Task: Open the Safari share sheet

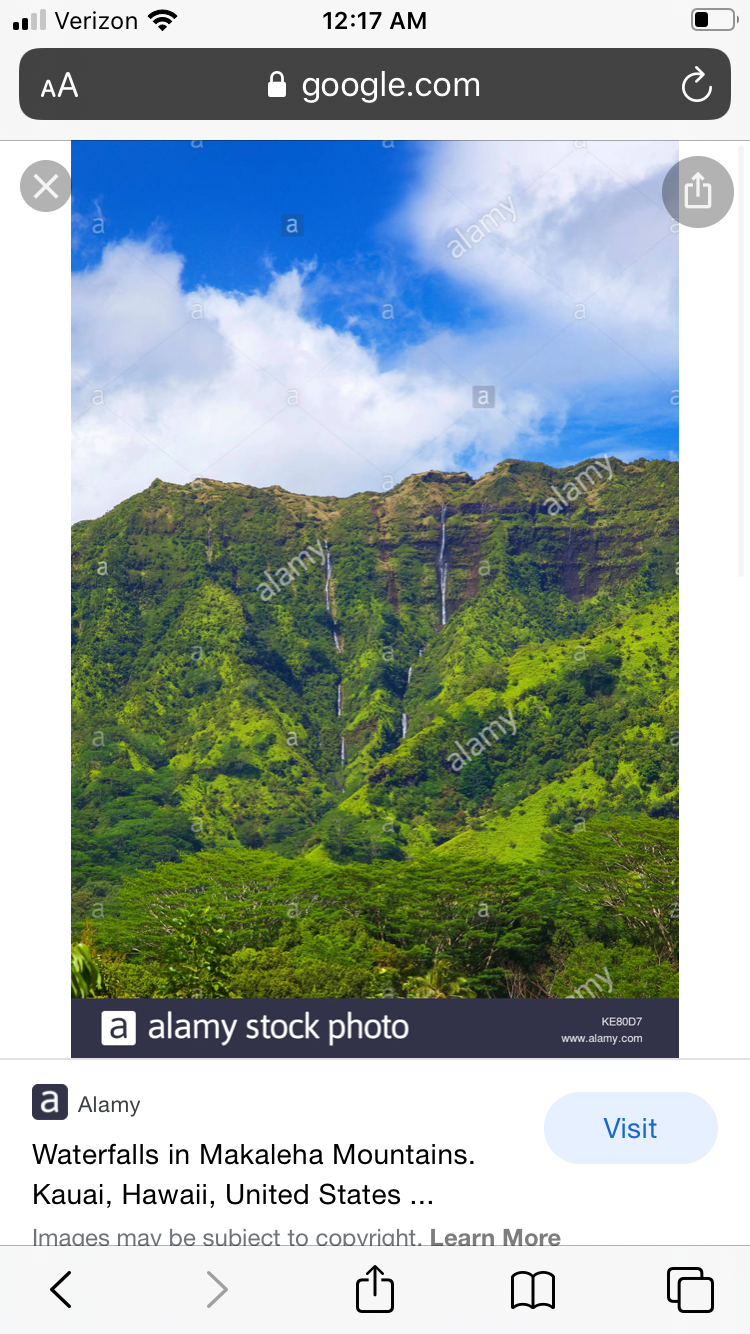Action: pos(375,1289)
